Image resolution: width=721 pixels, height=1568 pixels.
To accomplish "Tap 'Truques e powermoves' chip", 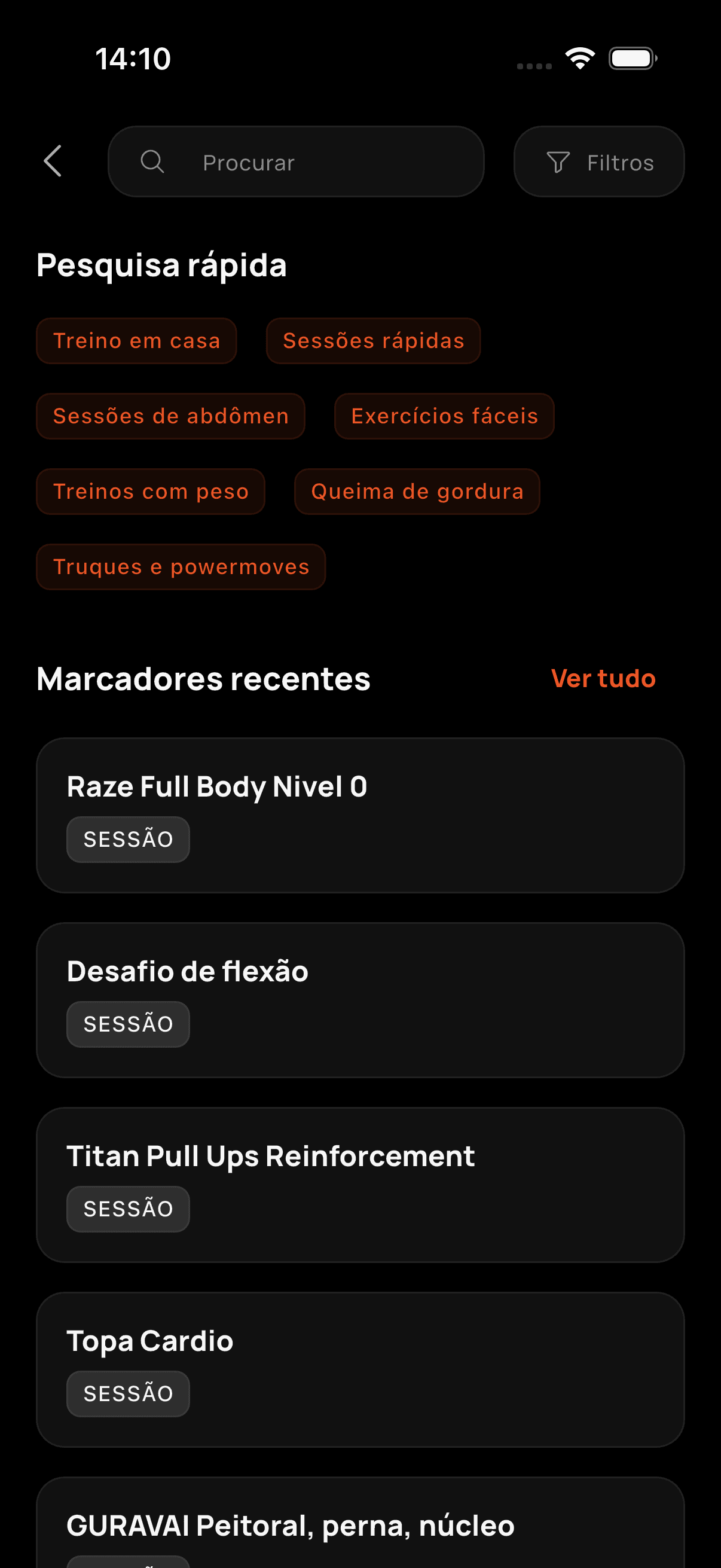I will click(x=181, y=567).
